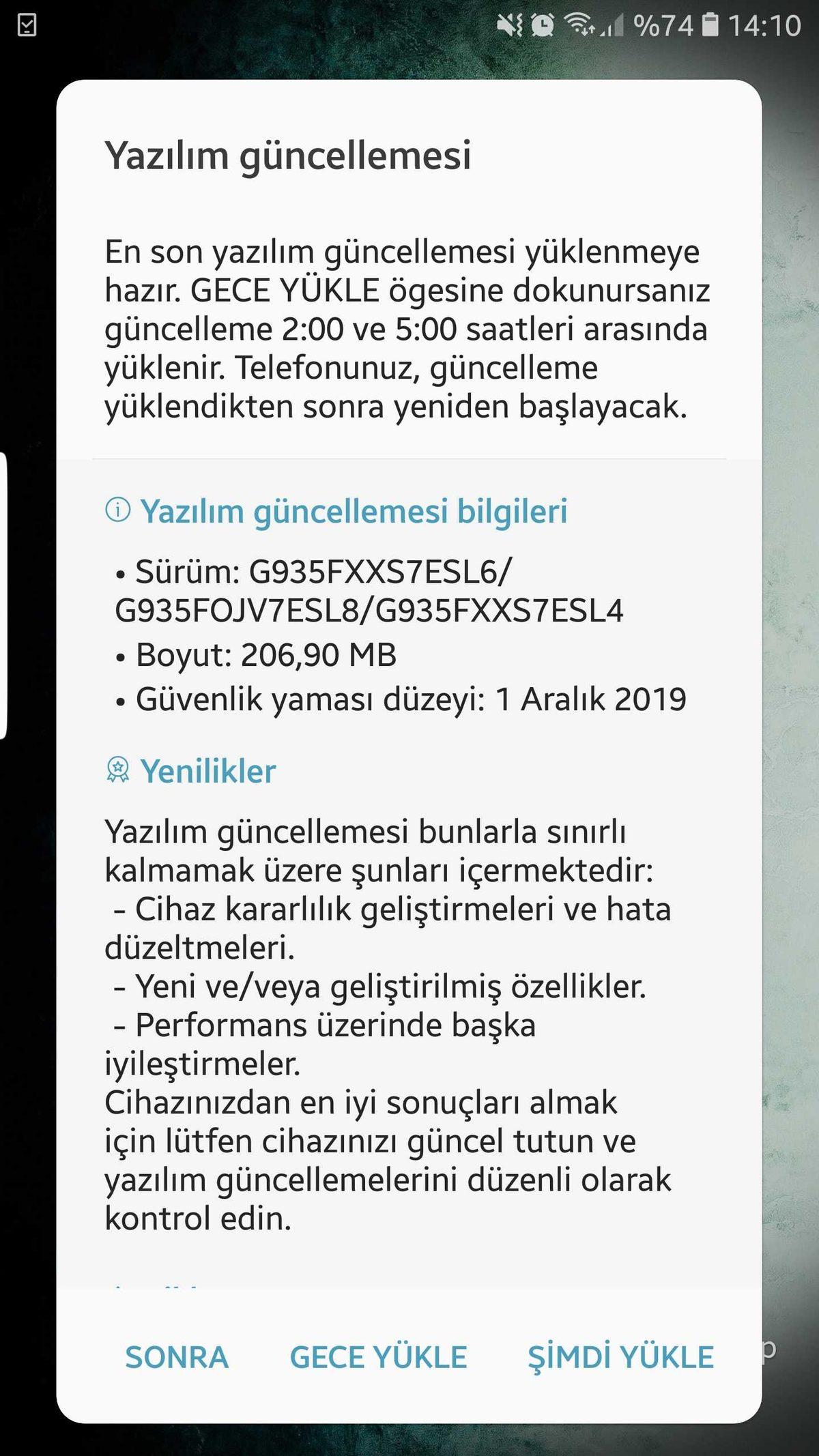Tap the info icon next to software update details
This screenshot has height=1456, width=819.
point(119,510)
